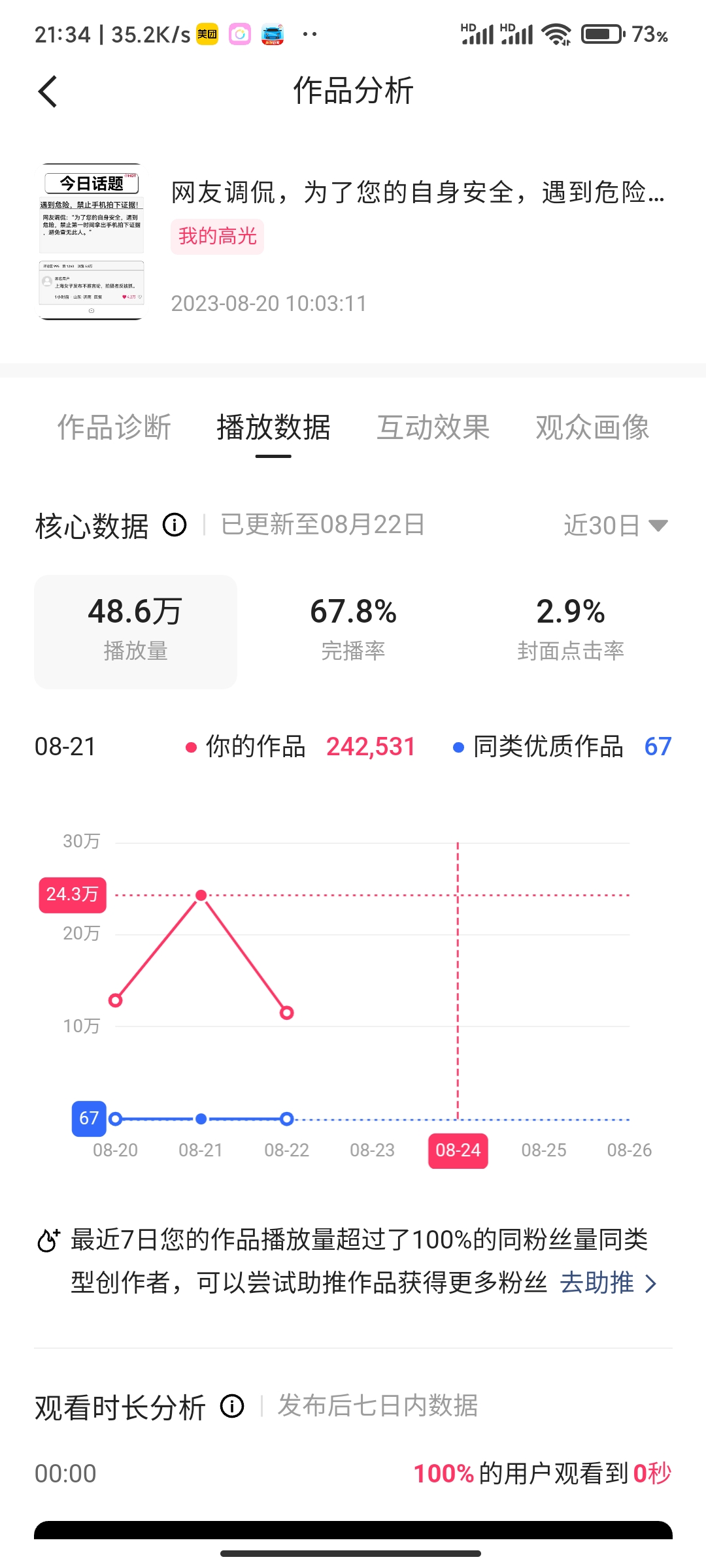Follow the 去助推 link

609,1283
